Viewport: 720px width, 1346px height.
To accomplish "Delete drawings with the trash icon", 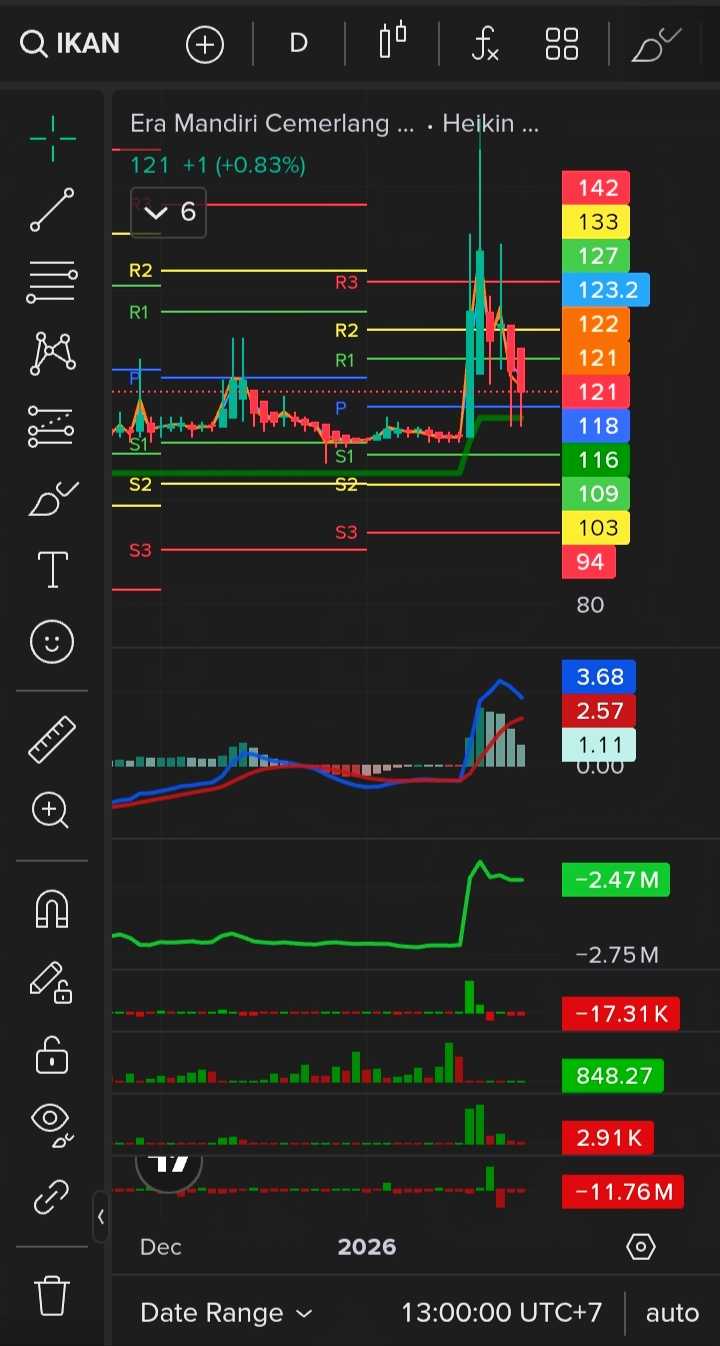I will (52, 1296).
